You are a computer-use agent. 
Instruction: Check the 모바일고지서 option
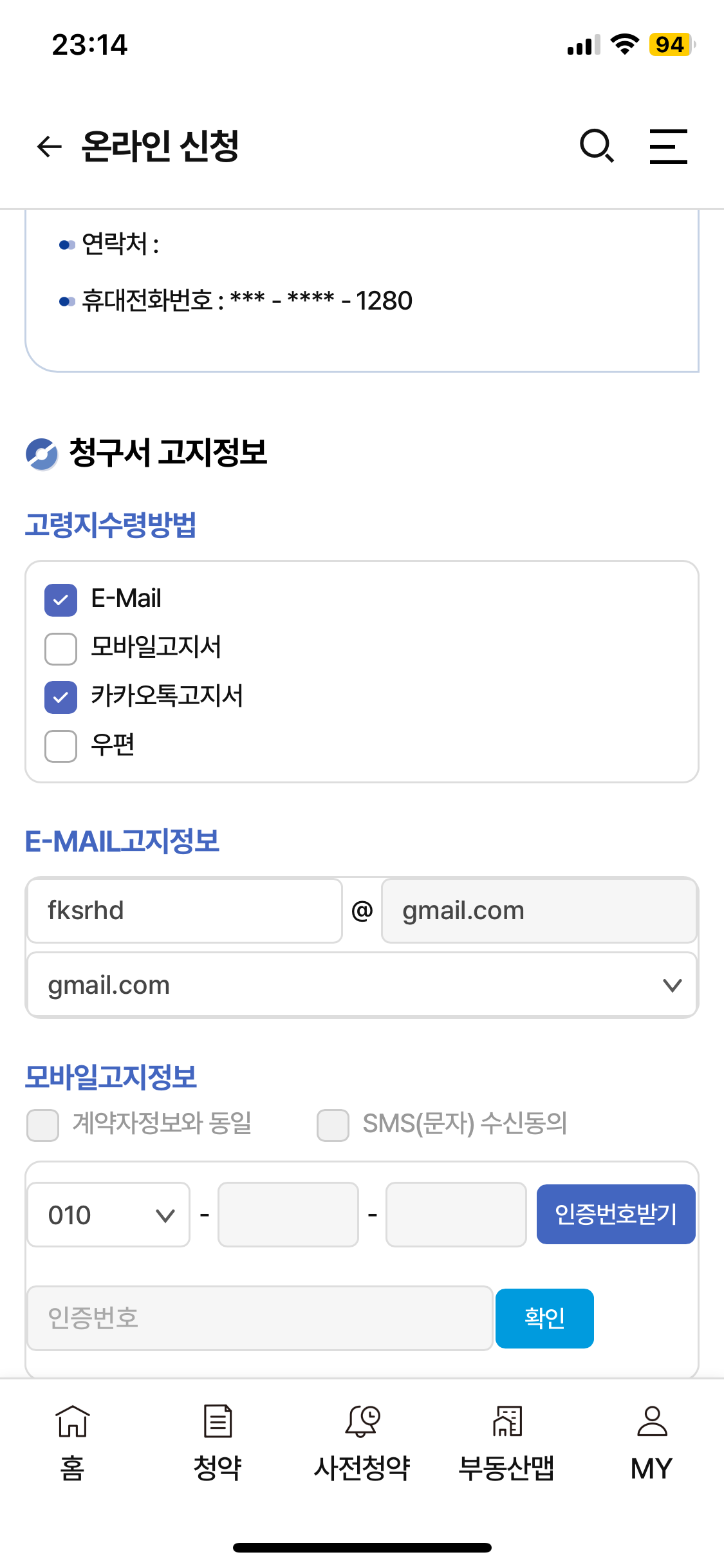pyautogui.click(x=61, y=649)
